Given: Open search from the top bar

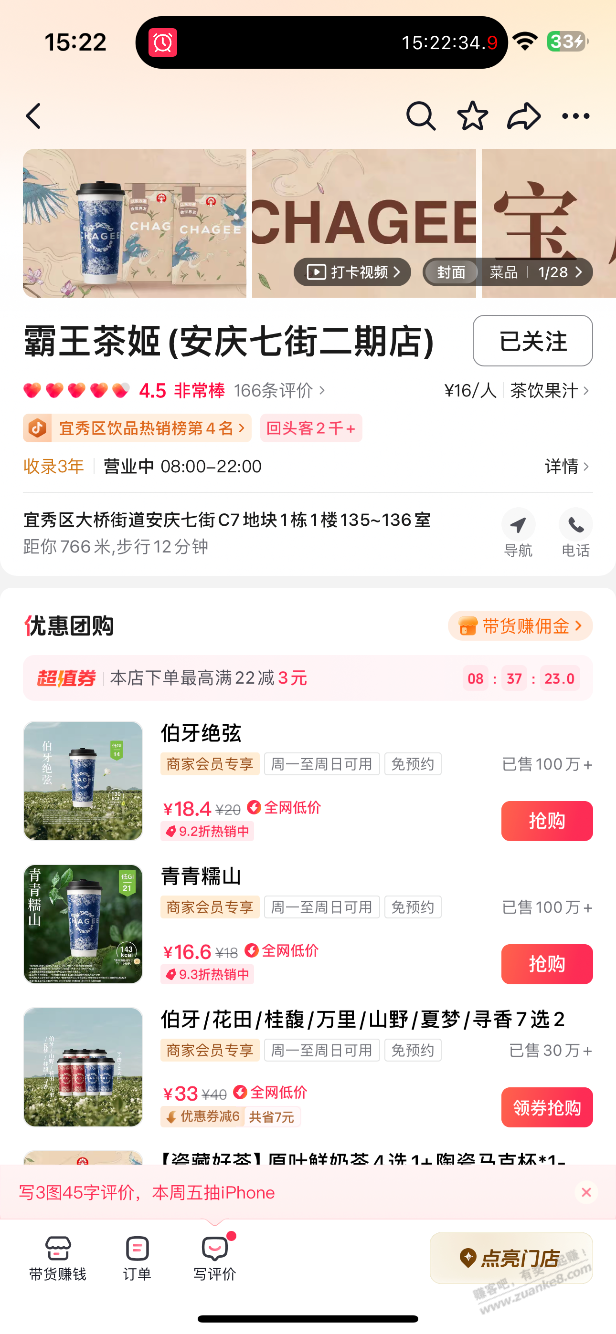Looking at the screenshot, I should (421, 117).
